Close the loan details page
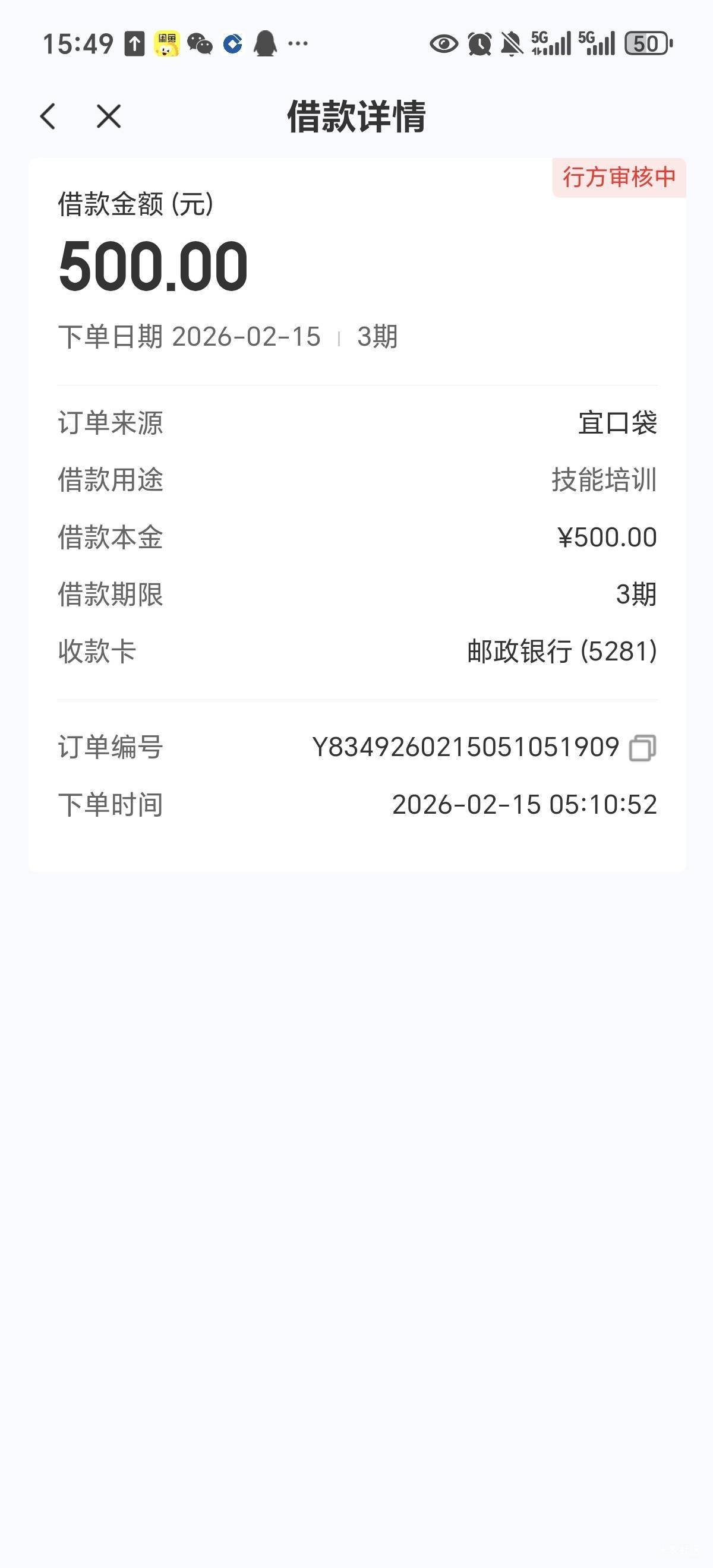The image size is (713, 1568). pyautogui.click(x=109, y=116)
